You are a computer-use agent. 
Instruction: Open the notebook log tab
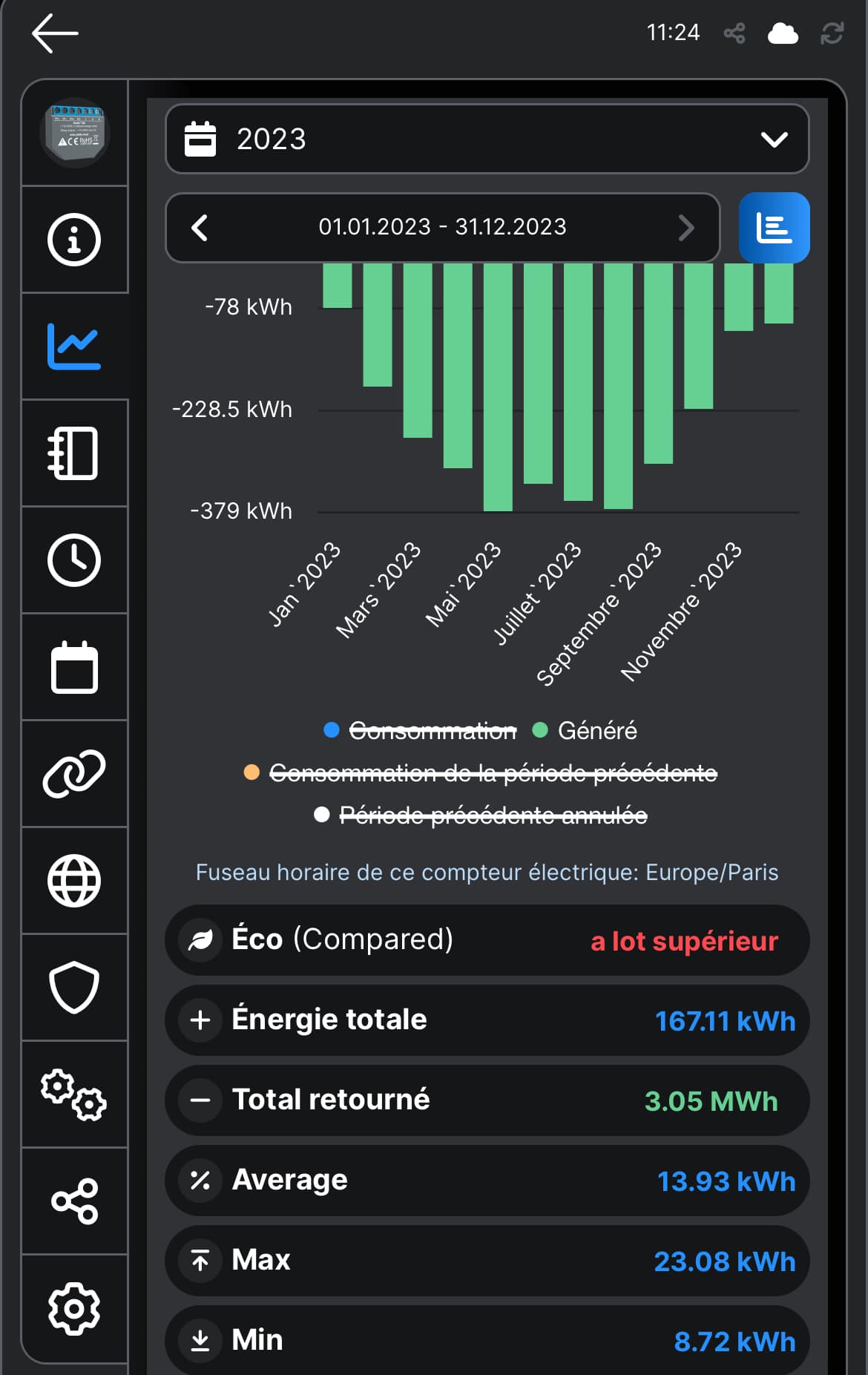(x=74, y=453)
